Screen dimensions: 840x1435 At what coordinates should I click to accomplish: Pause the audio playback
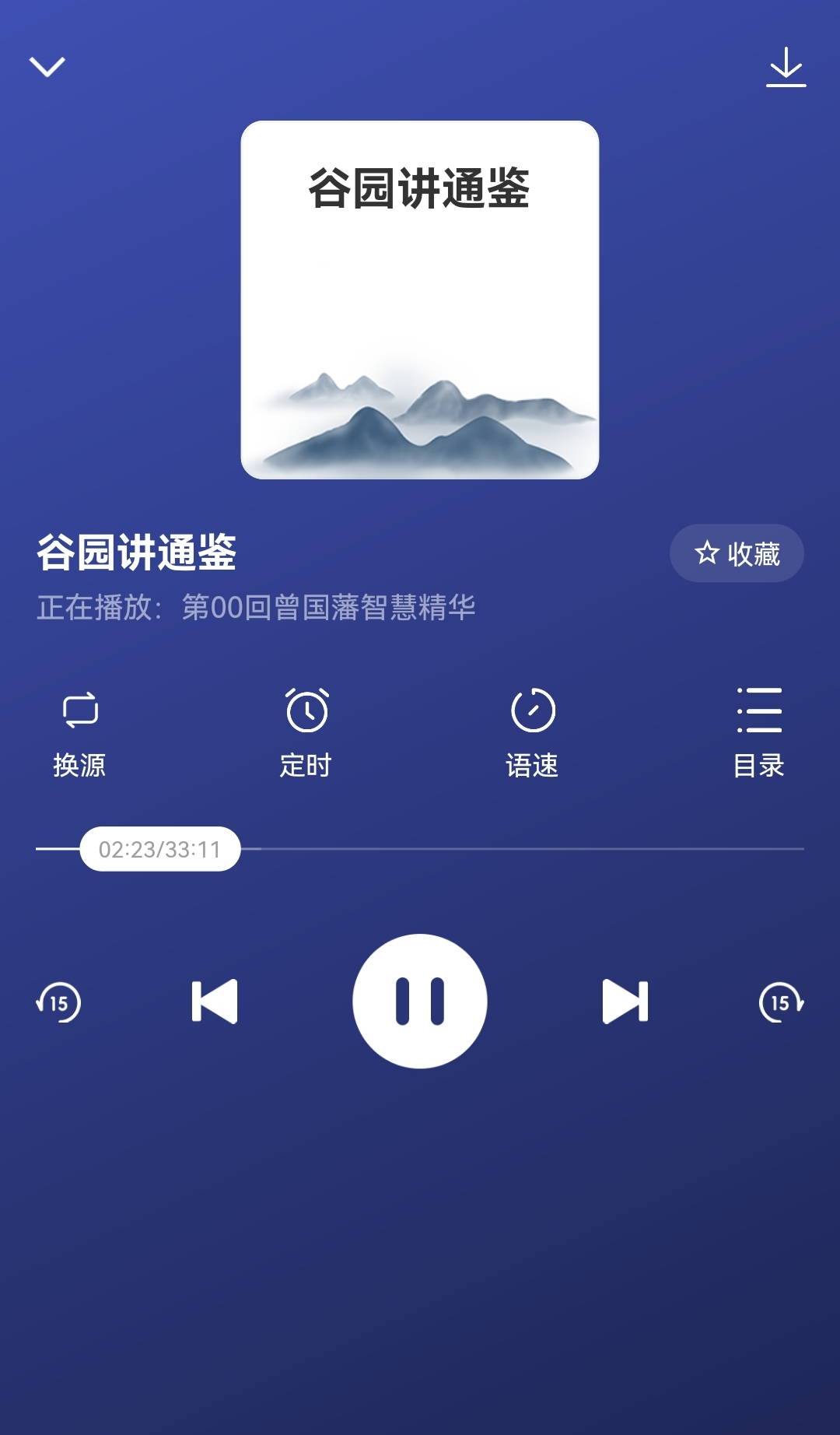pos(420,1002)
